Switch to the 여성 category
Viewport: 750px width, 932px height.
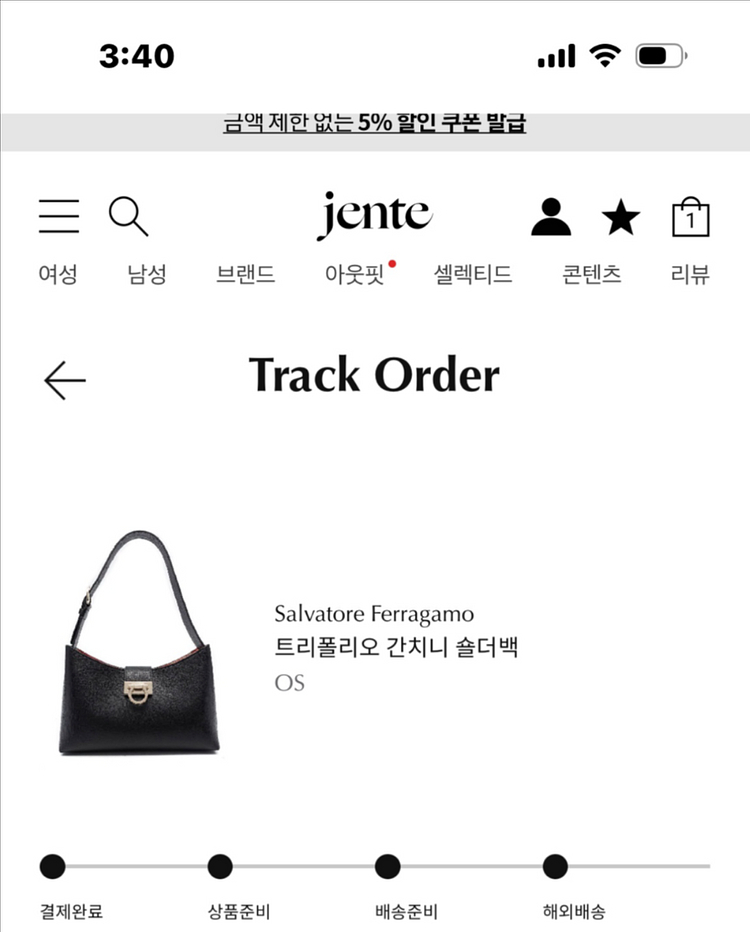58,274
